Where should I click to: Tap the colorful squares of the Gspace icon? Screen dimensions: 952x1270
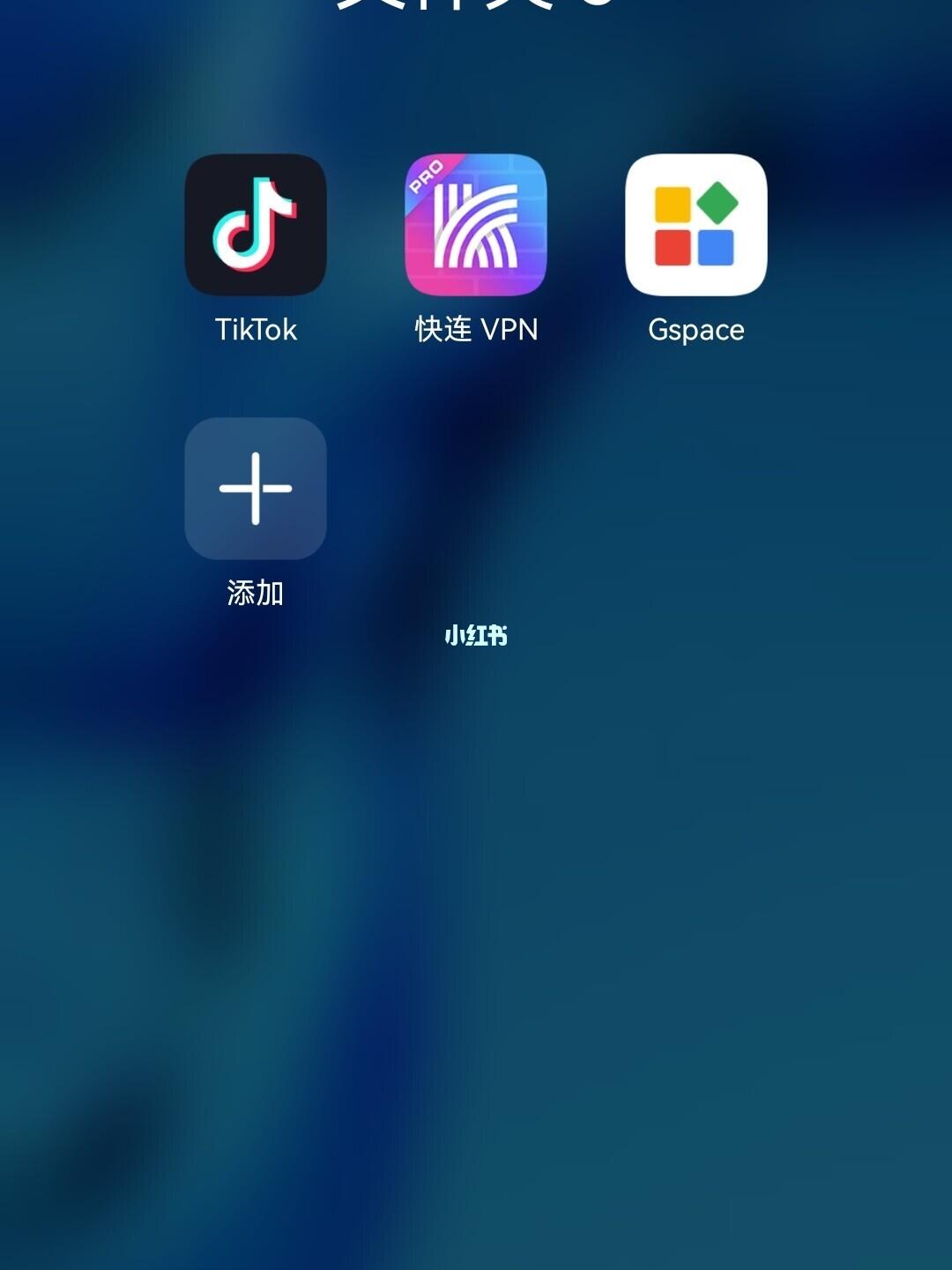(x=696, y=228)
